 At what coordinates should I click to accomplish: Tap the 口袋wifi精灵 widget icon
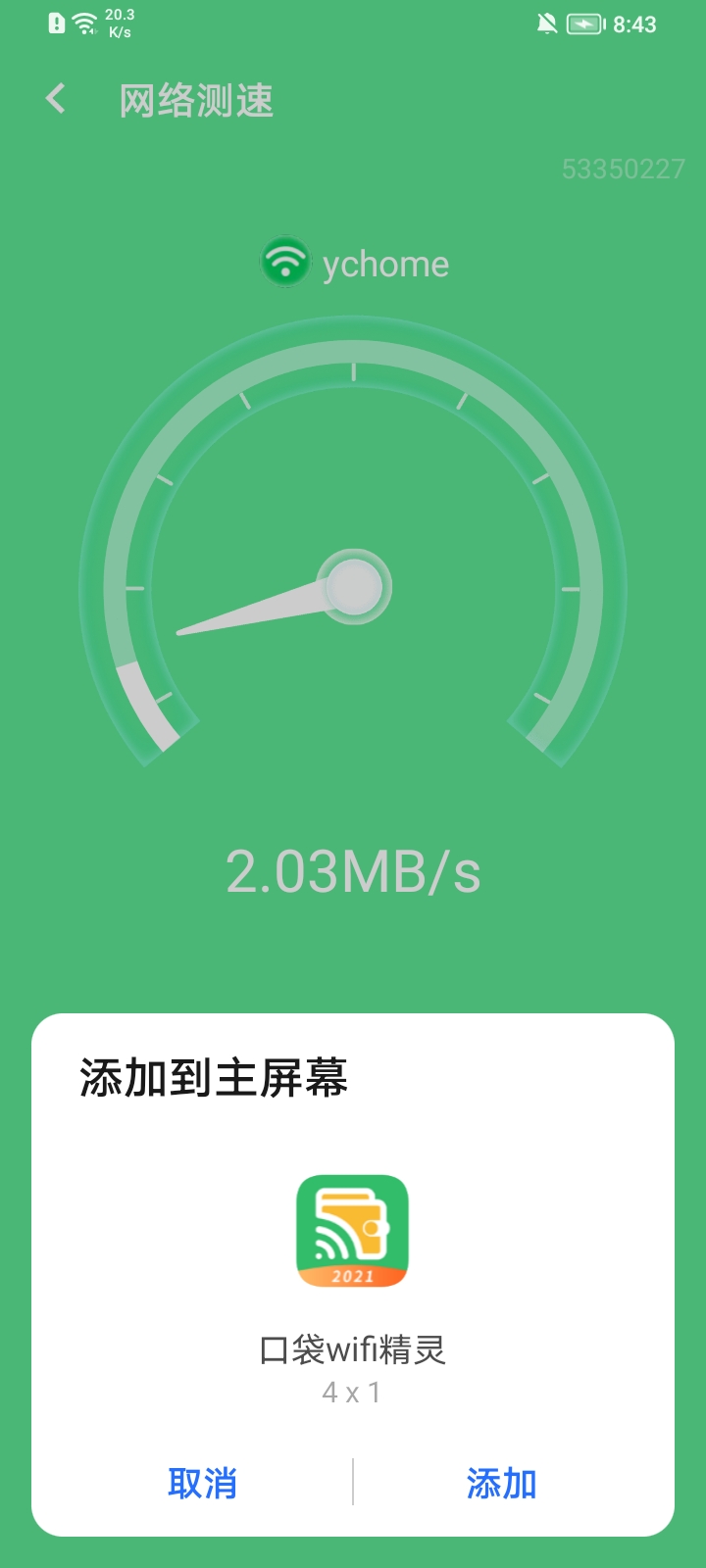click(352, 1231)
